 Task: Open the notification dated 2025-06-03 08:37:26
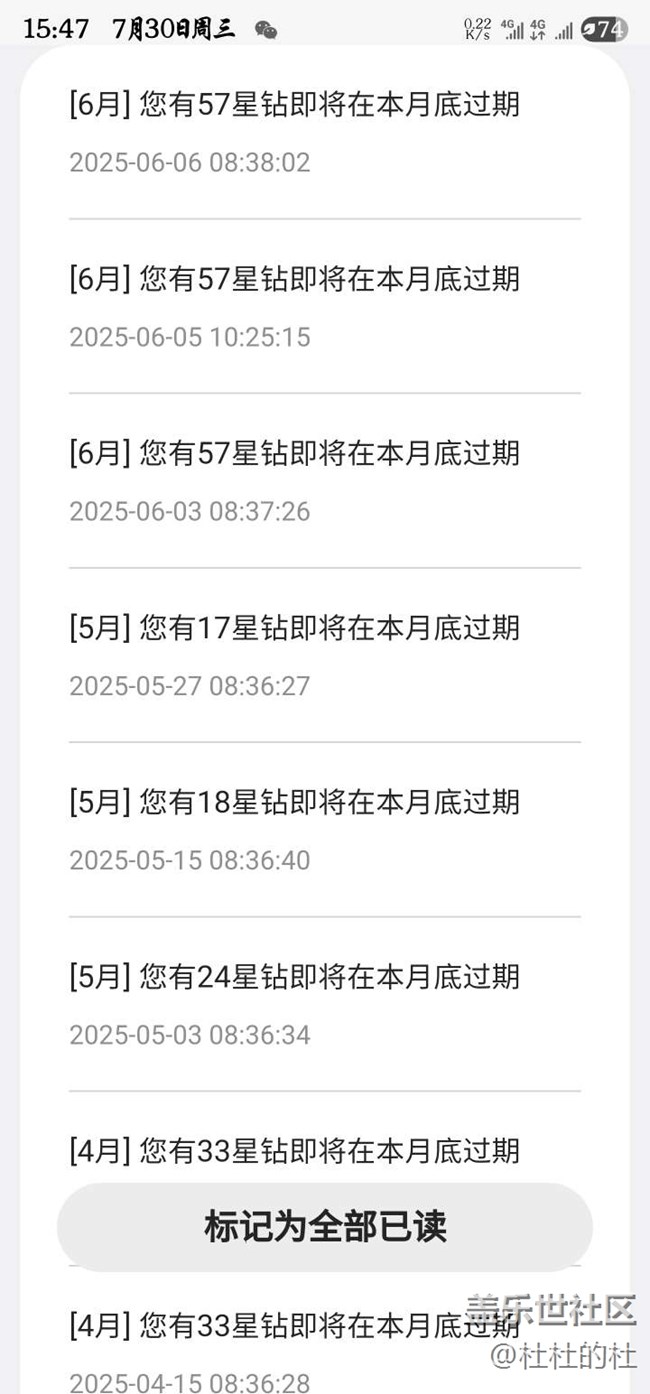[325, 480]
